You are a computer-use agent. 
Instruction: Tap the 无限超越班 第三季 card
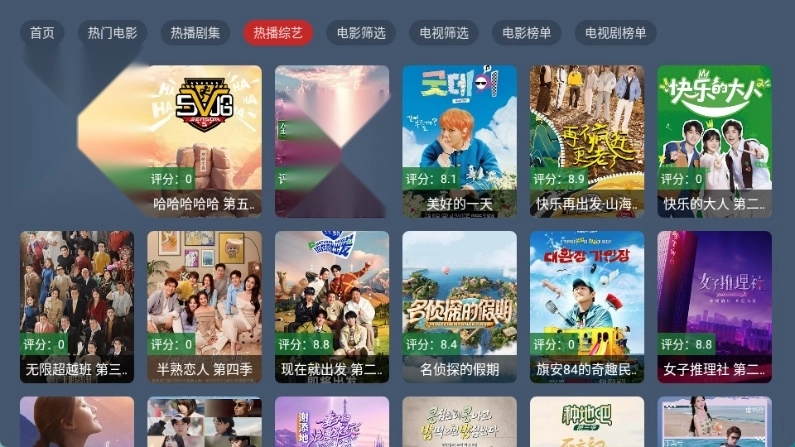click(77, 306)
